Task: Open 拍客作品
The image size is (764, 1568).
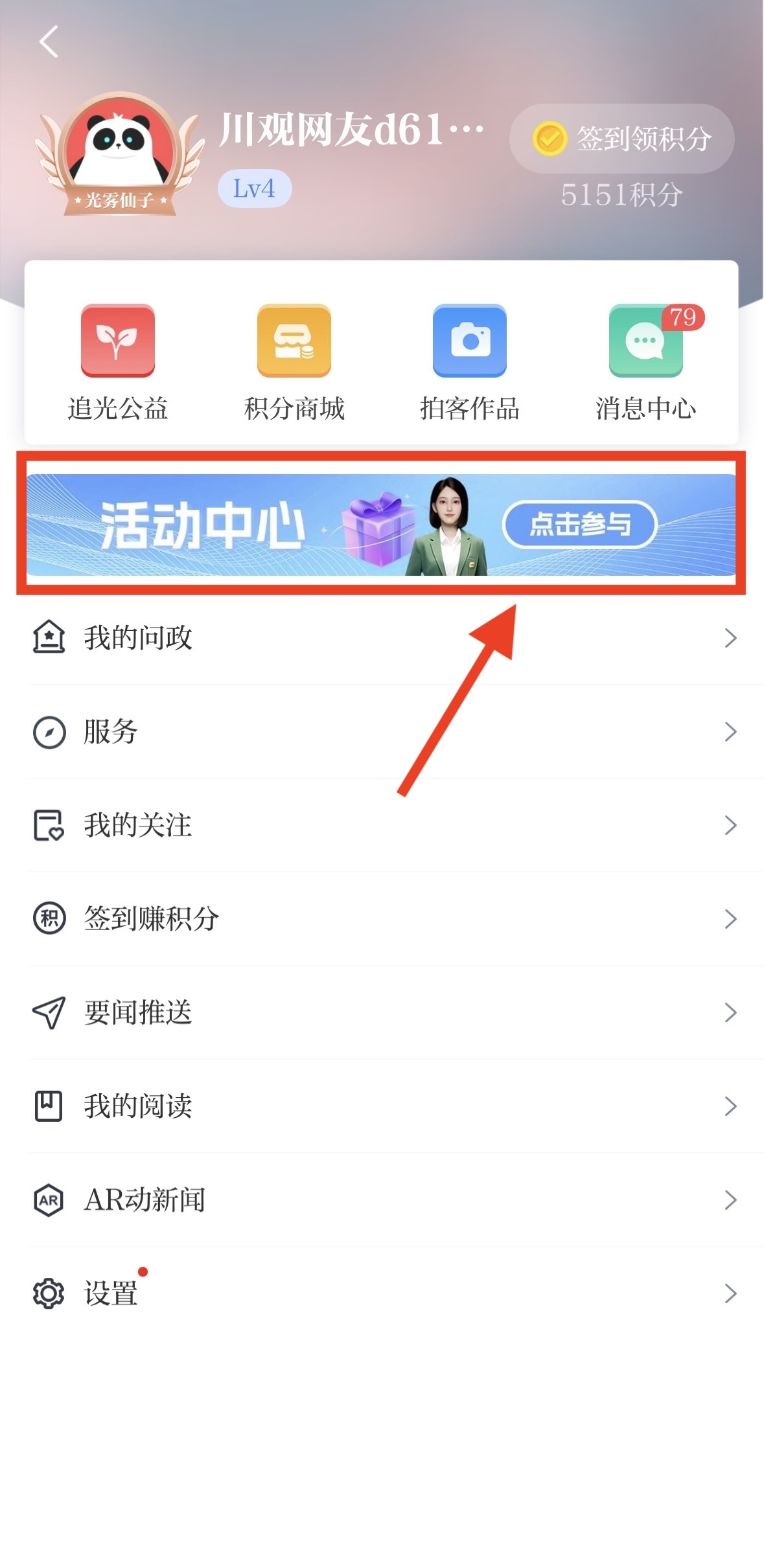Action: [470, 363]
